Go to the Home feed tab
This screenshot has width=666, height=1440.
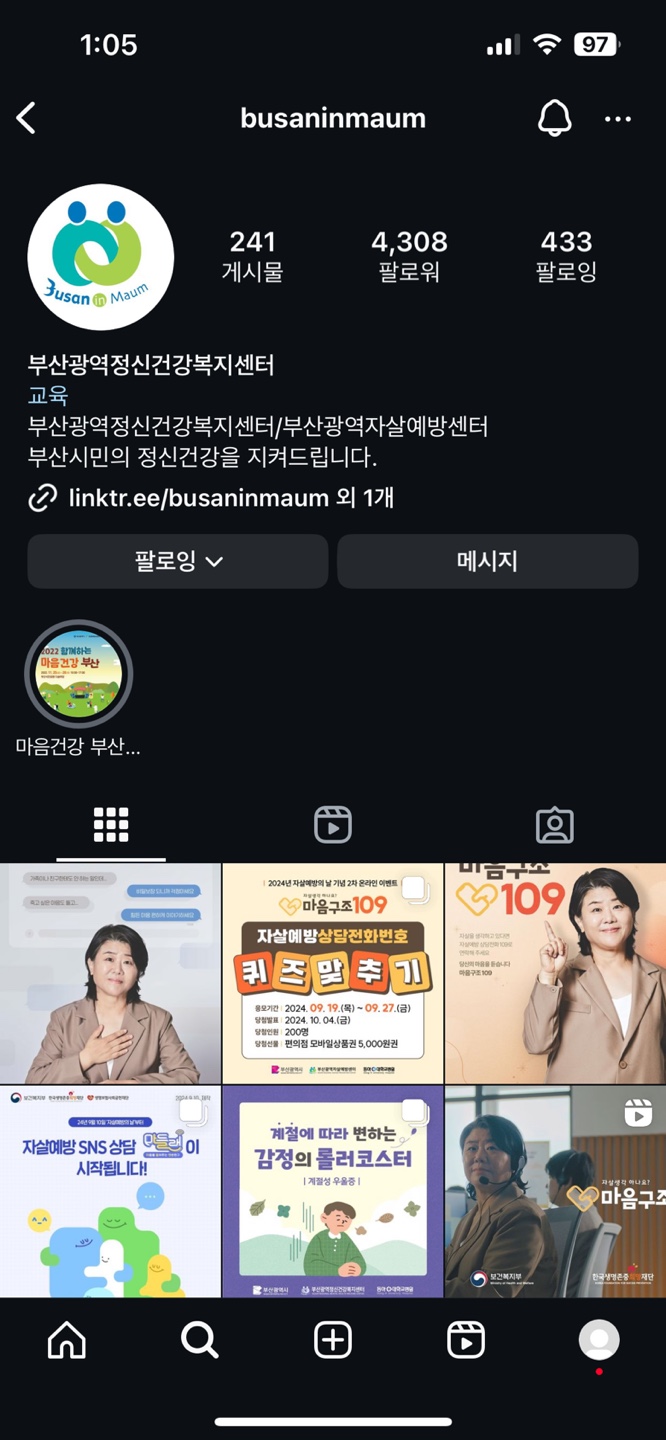(x=67, y=1340)
